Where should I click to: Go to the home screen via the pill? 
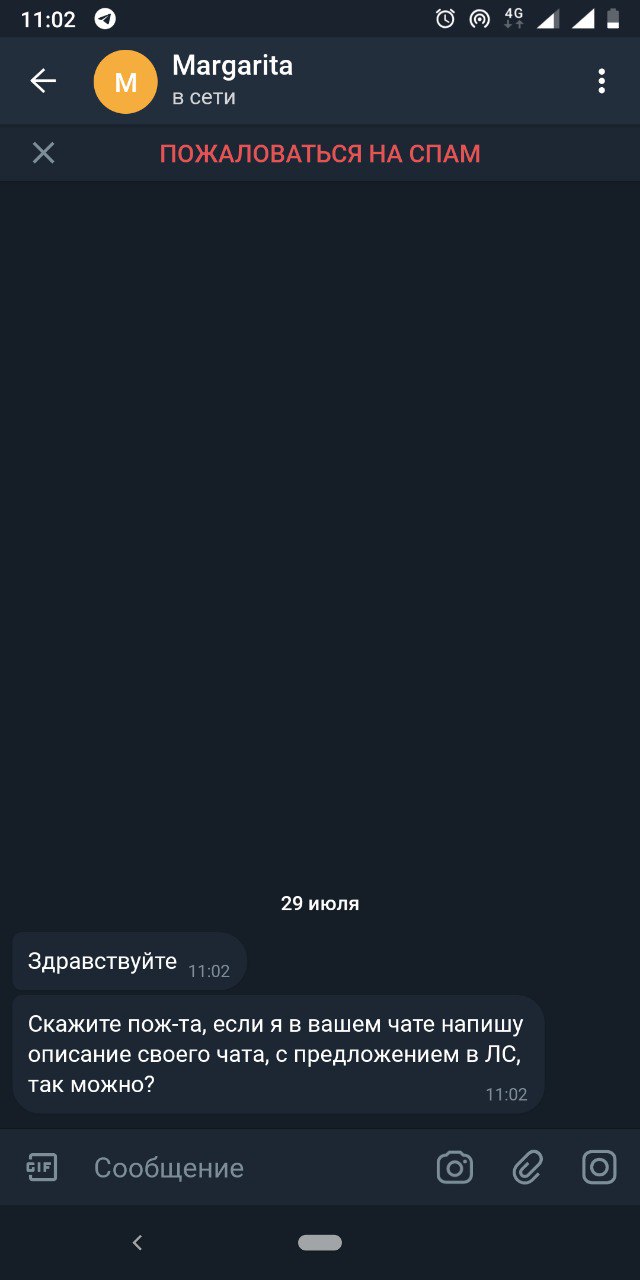pyautogui.click(x=320, y=1243)
